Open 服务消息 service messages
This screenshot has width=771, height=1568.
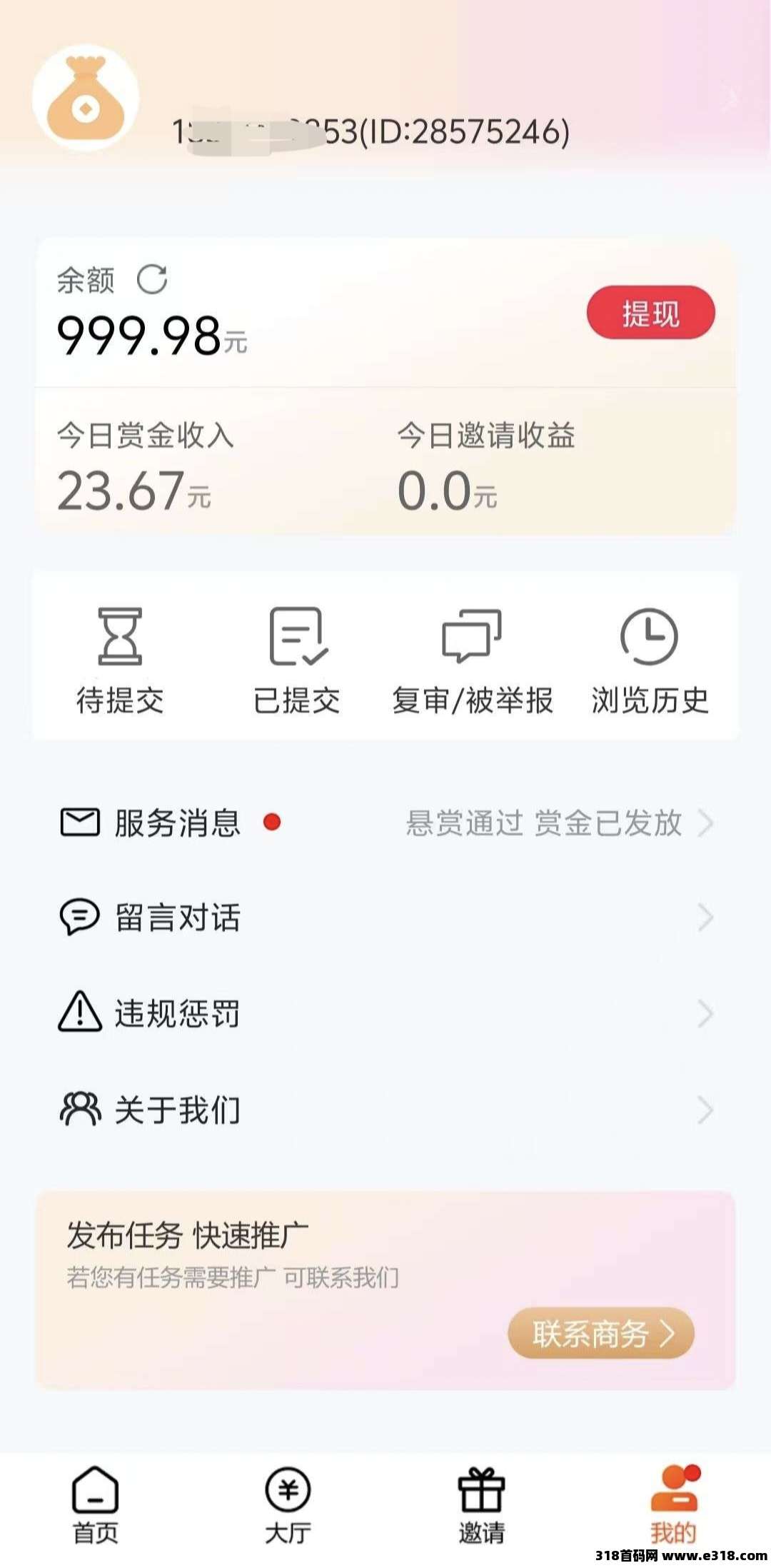pyautogui.click(x=385, y=823)
